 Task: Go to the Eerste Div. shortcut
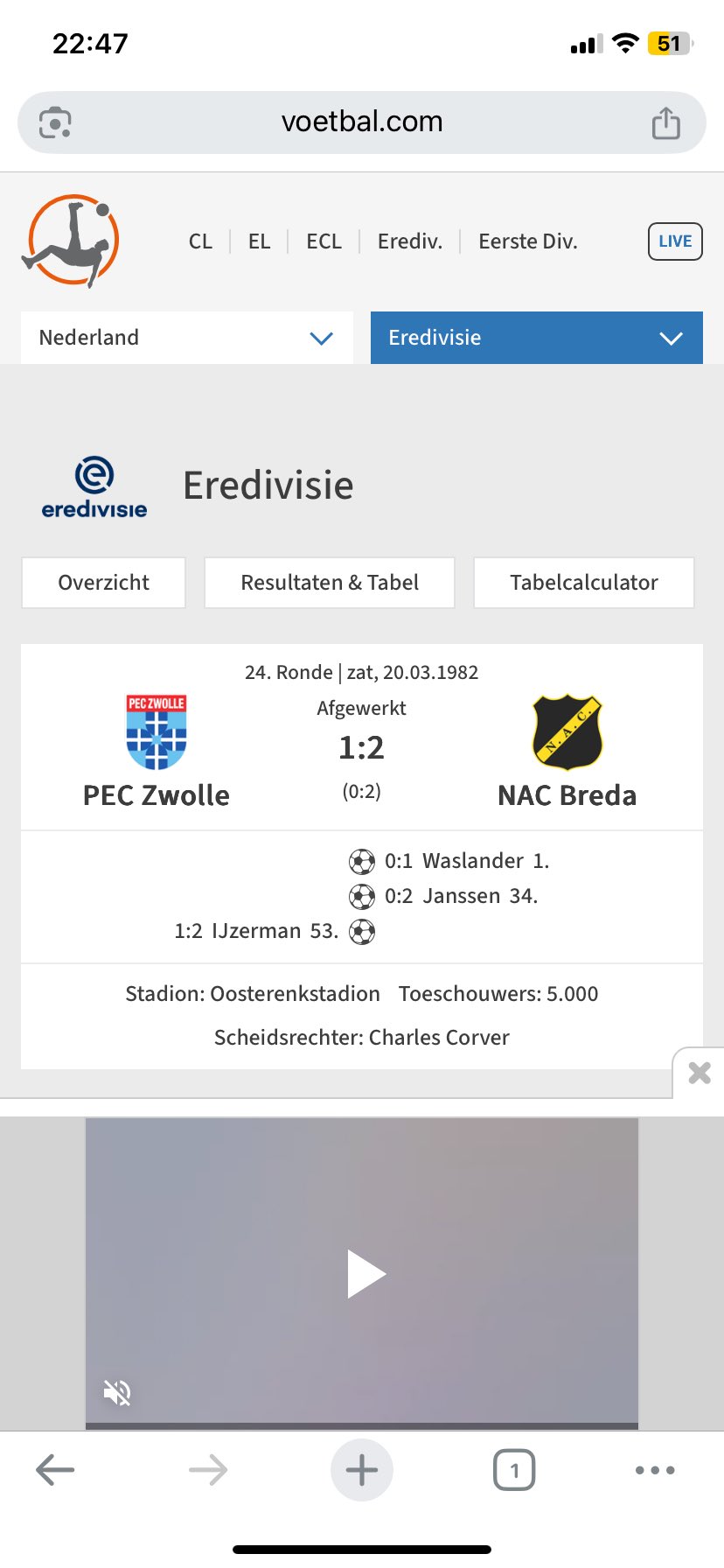pos(527,241)
